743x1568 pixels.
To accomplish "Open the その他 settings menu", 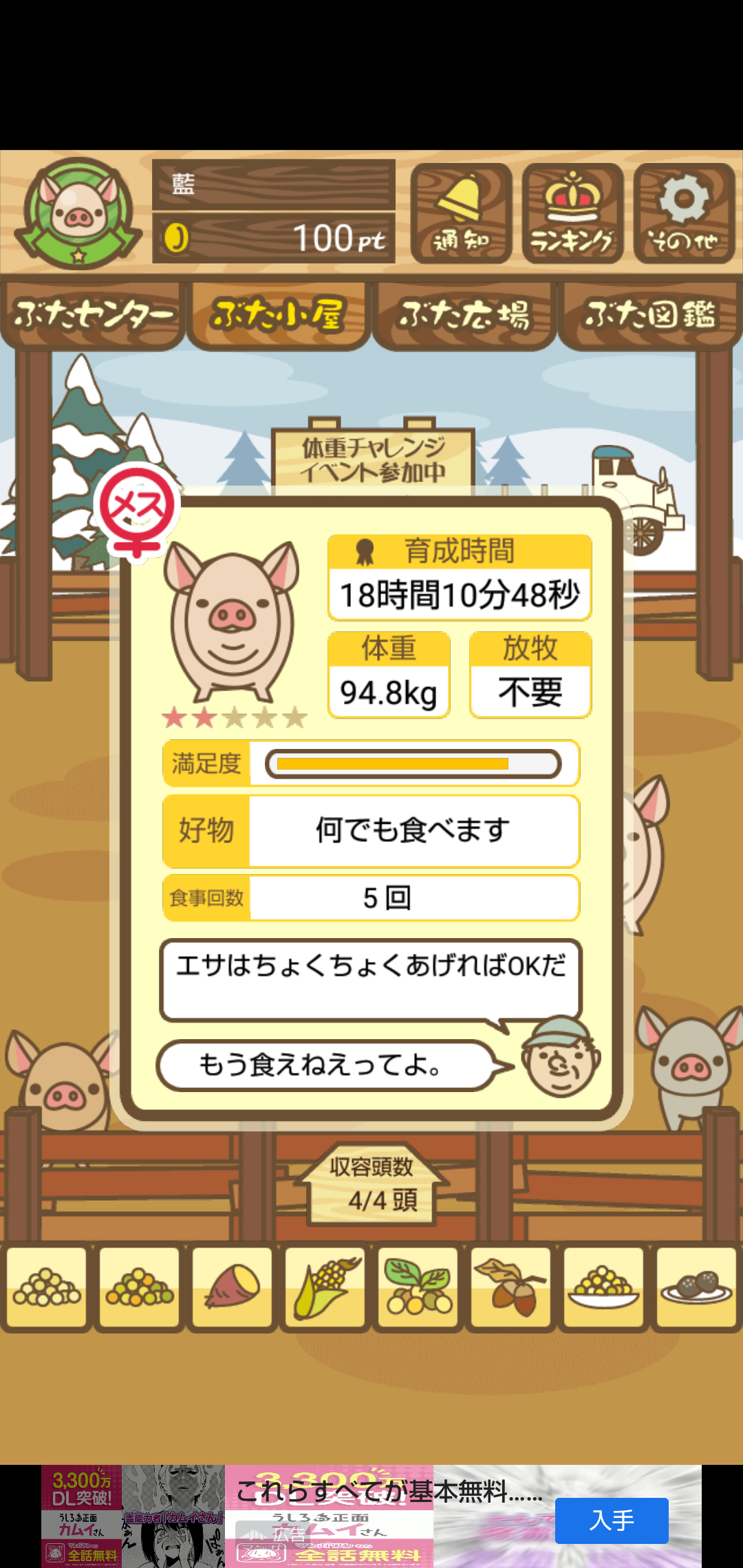I will coord(684,213).
